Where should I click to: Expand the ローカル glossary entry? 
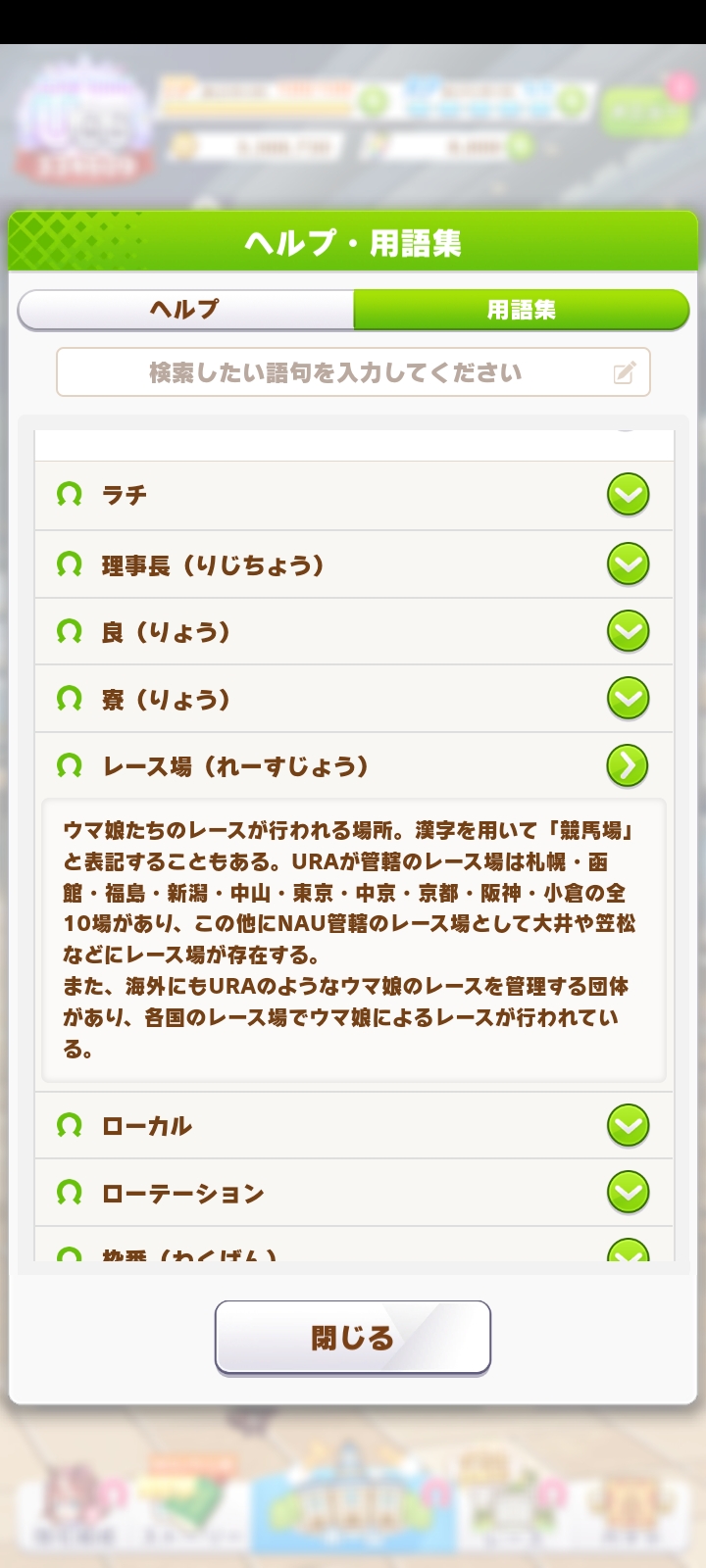click(x=354, y=1126)
